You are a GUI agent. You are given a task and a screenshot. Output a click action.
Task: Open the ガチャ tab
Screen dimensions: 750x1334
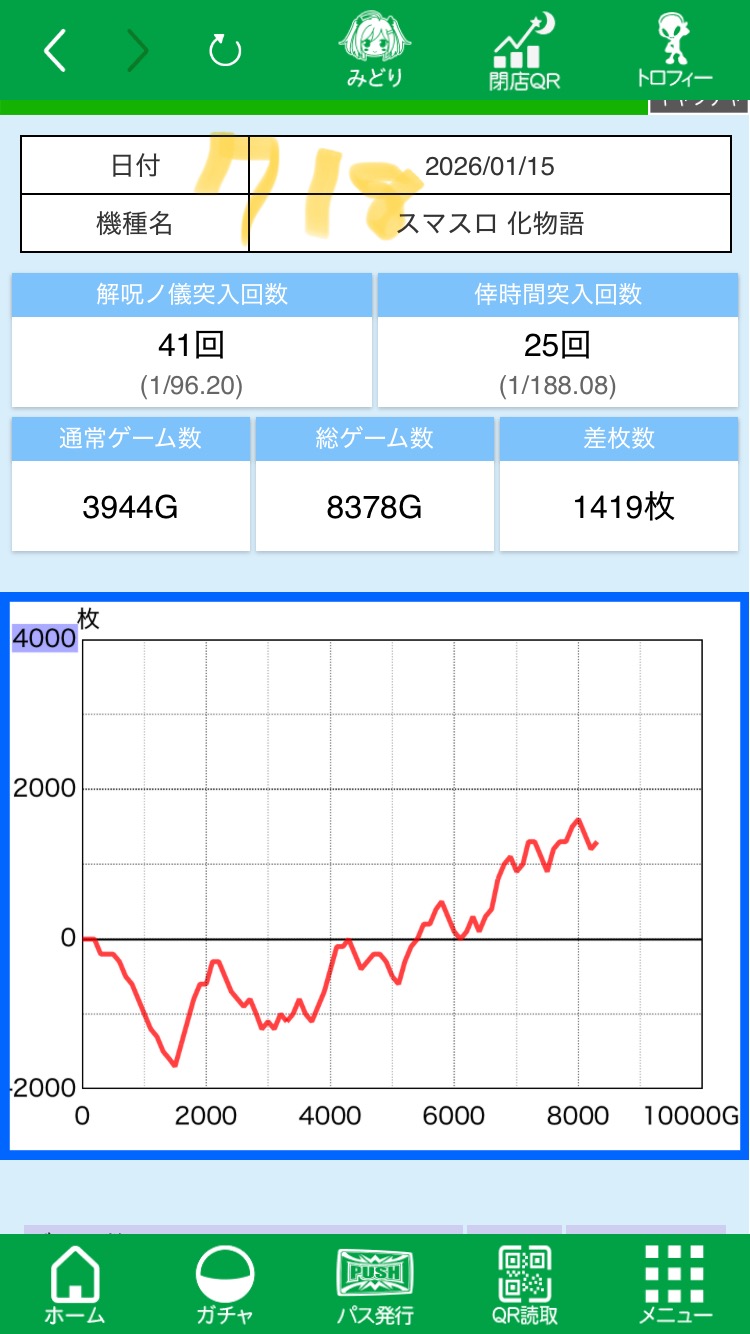coord(225,1284)
